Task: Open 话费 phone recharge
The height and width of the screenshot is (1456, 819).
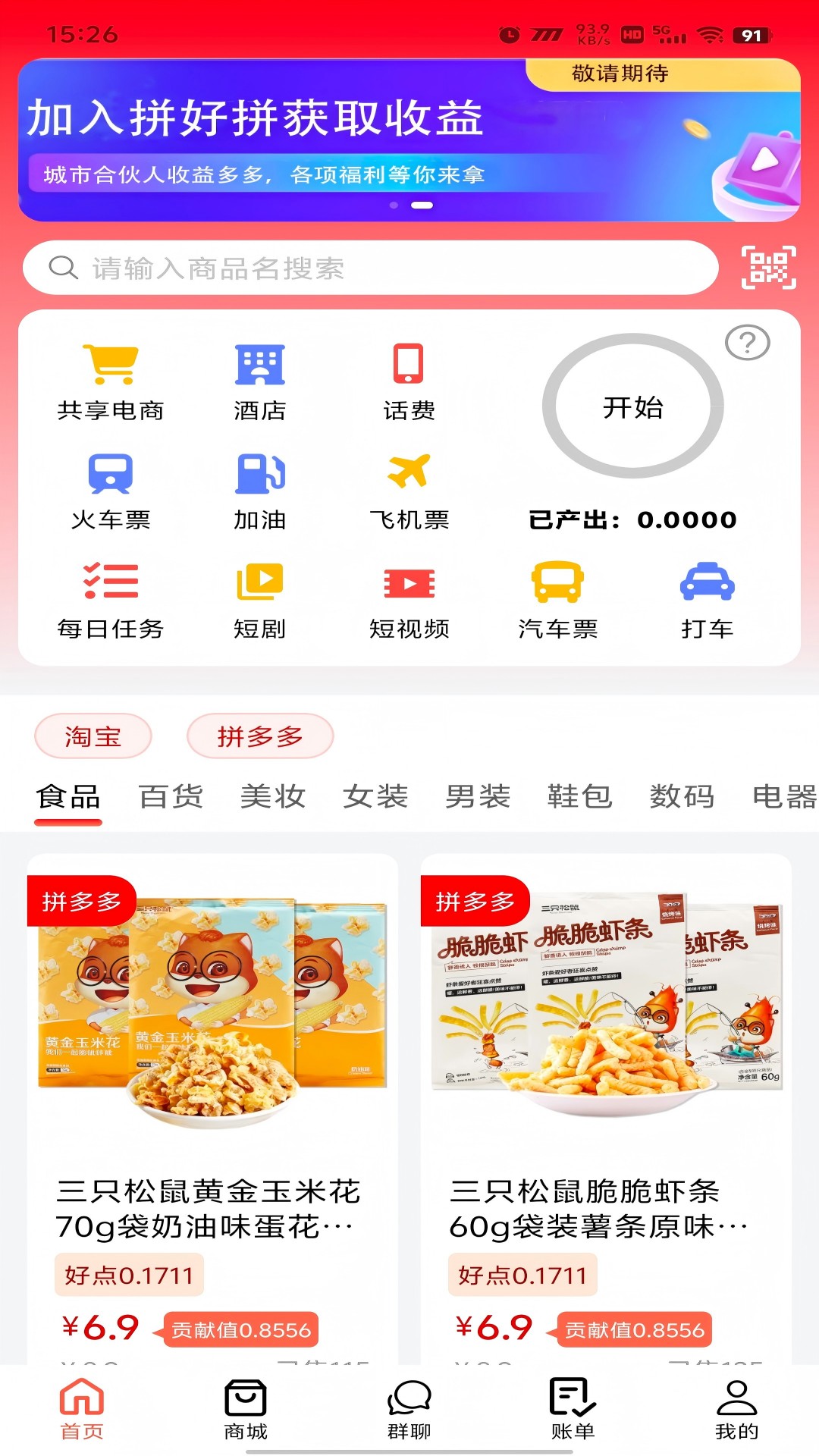Action: click(x=409, y=383)
